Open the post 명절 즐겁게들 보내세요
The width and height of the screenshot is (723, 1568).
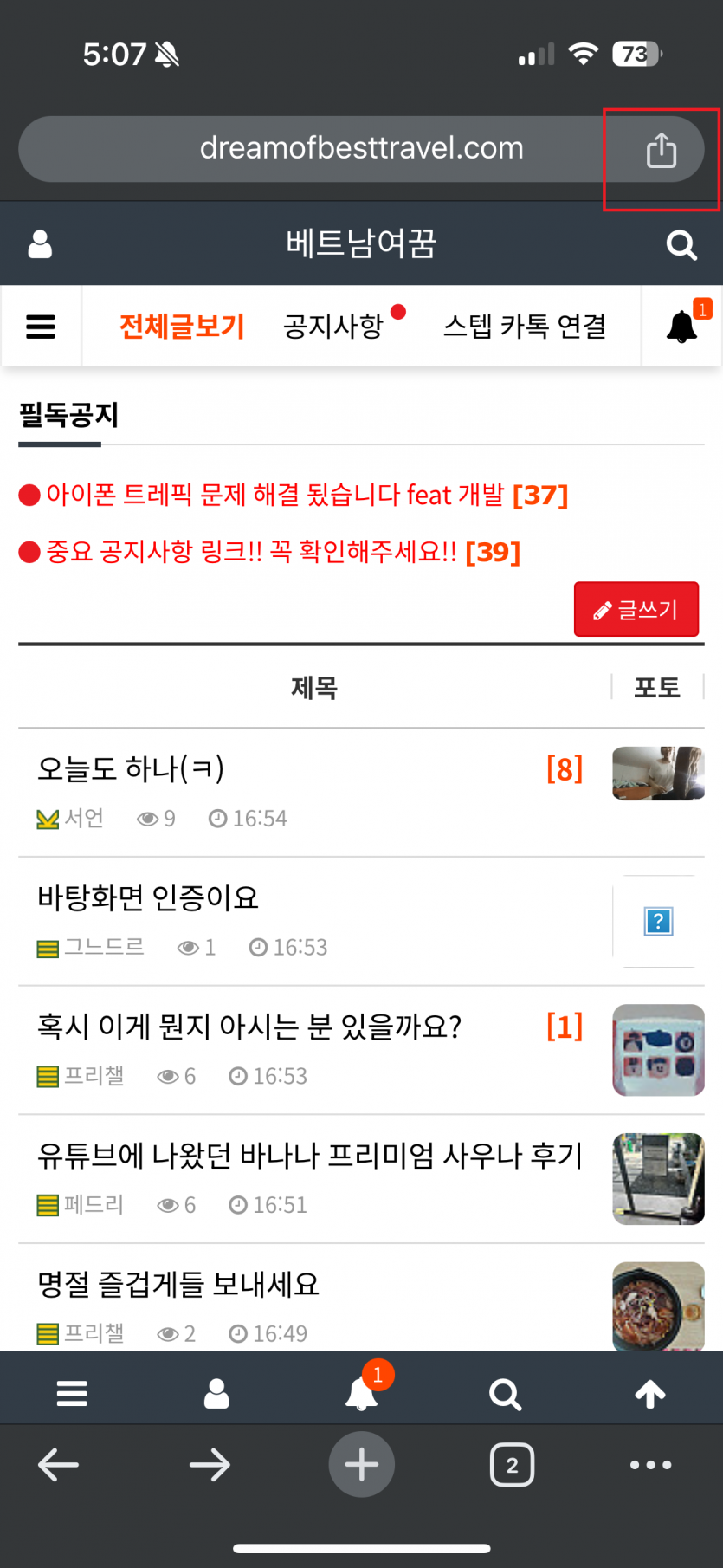[178, 1284]
